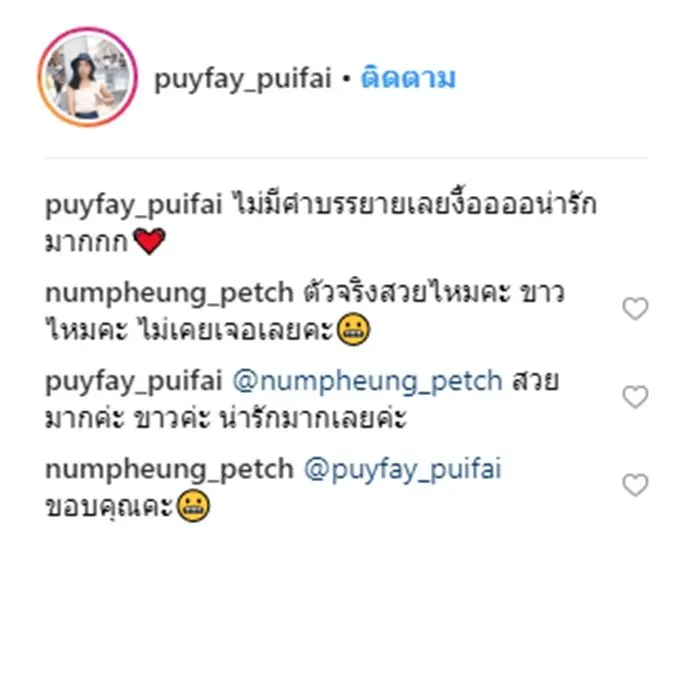
Task: Open puyfay_puifai's profile picture in header
Action: coord(82,80)
